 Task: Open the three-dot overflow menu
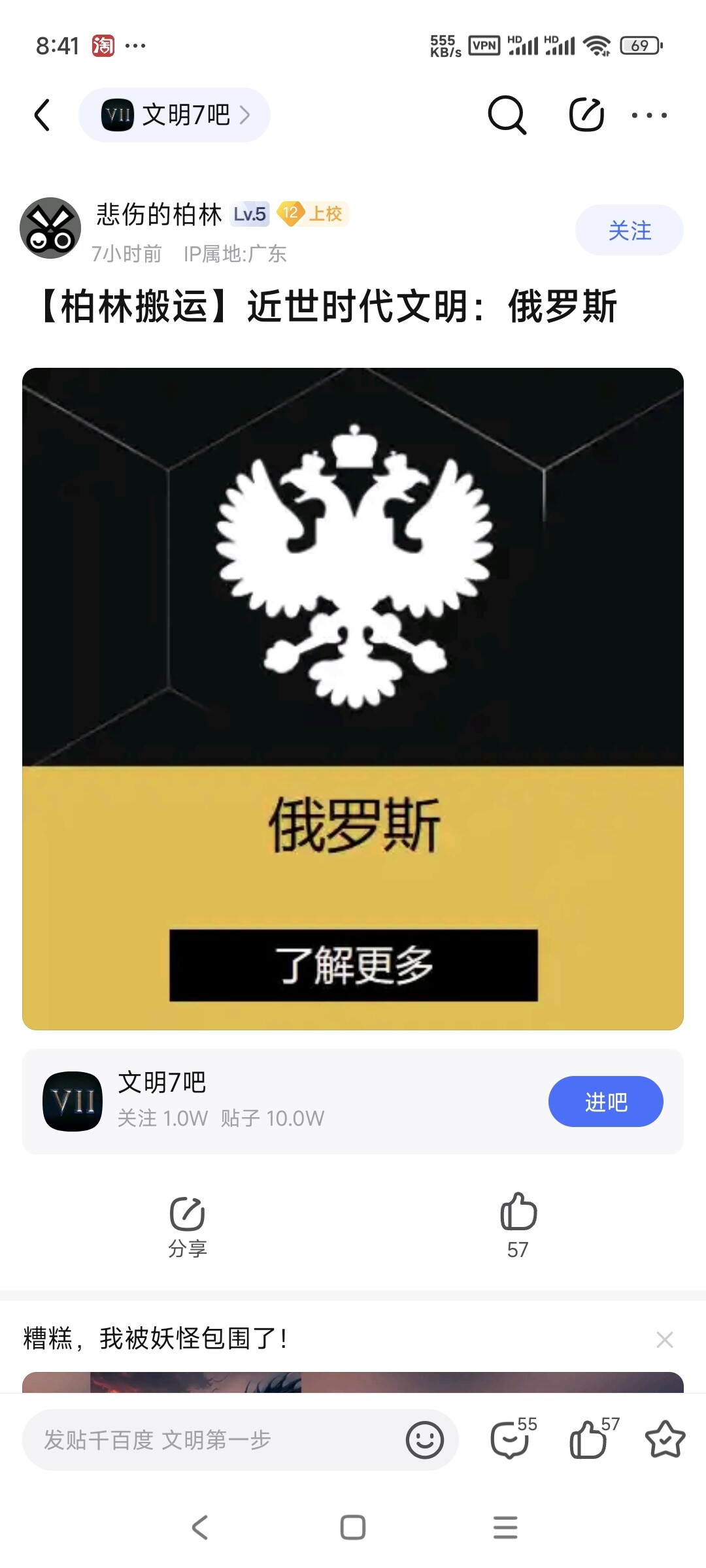(649, 116)
